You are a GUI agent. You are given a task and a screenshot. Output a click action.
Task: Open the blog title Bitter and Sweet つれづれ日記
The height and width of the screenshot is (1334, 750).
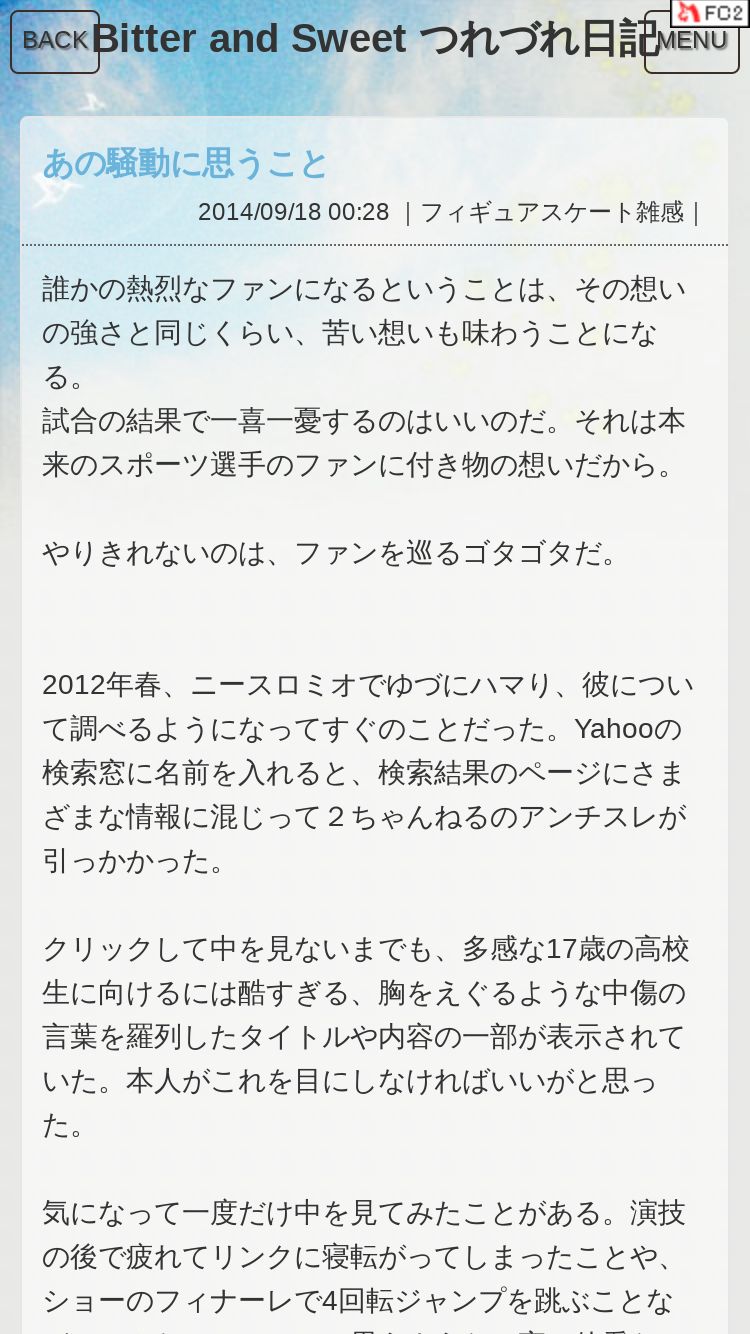pyautogui.click(x=373, y=39)
